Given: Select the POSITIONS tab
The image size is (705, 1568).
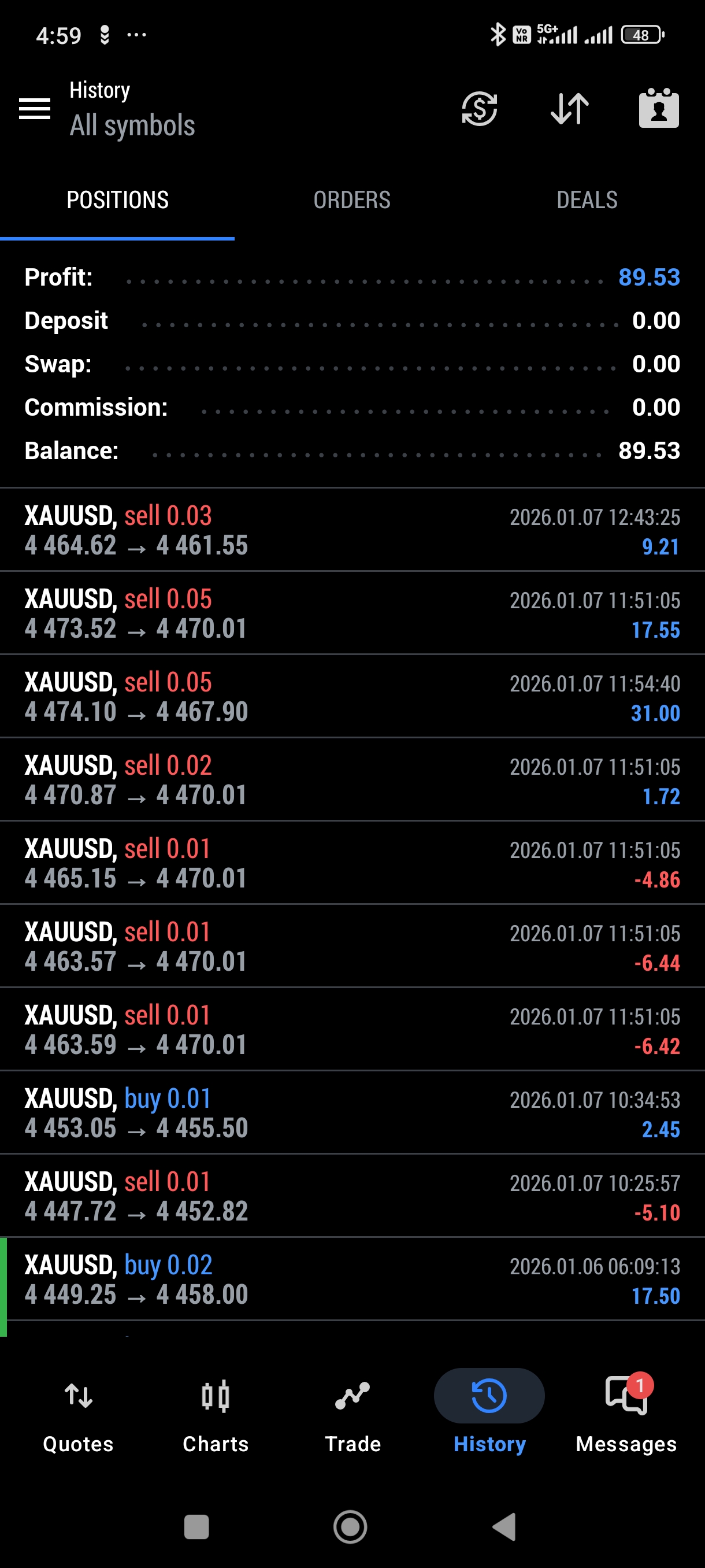Looking at the screenshot, I should pyautogui.click(x=117, y=200).
